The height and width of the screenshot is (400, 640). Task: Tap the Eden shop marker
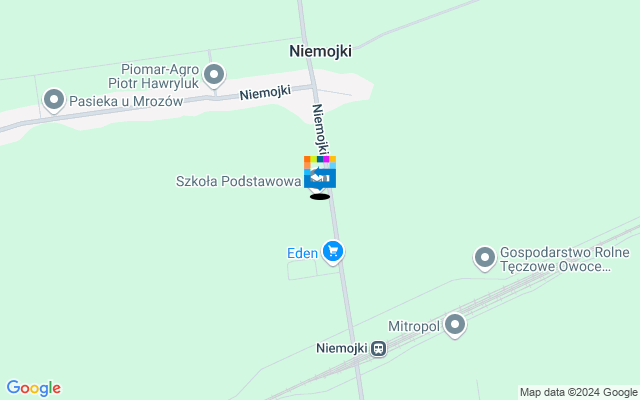333,252
